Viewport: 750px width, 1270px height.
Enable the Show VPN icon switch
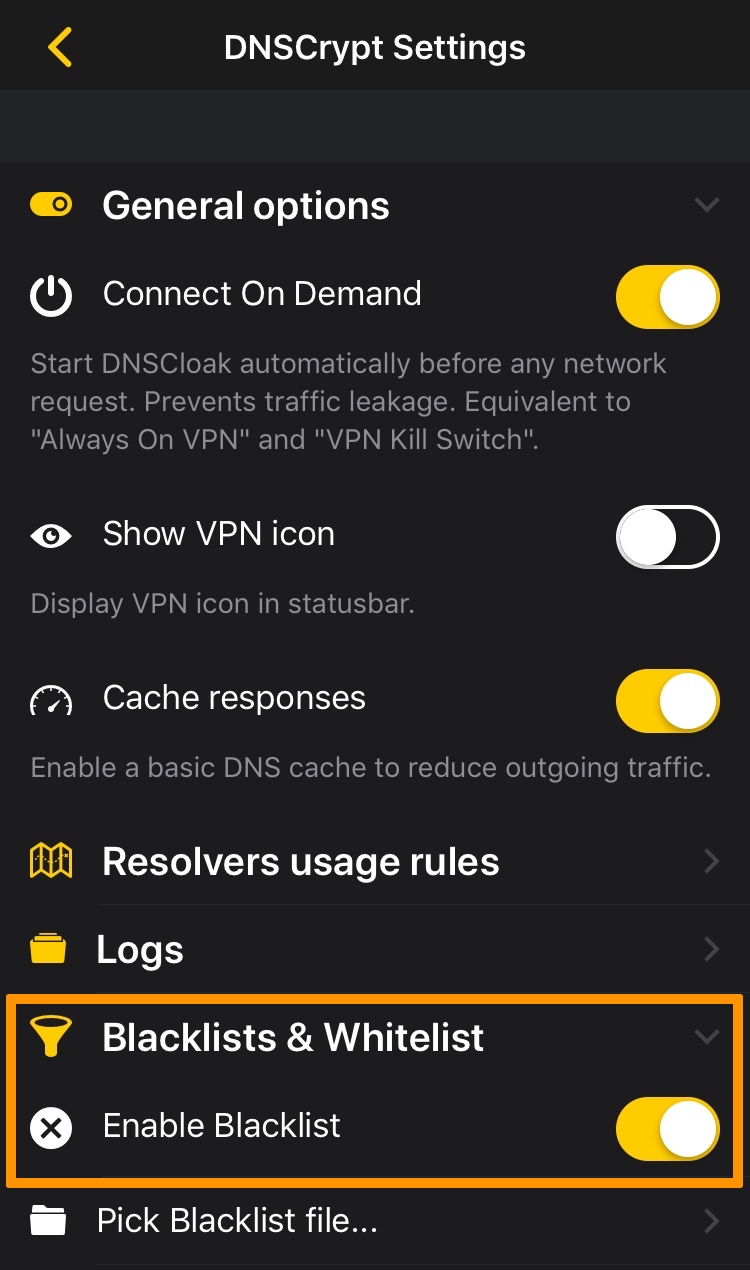[667, 536]
